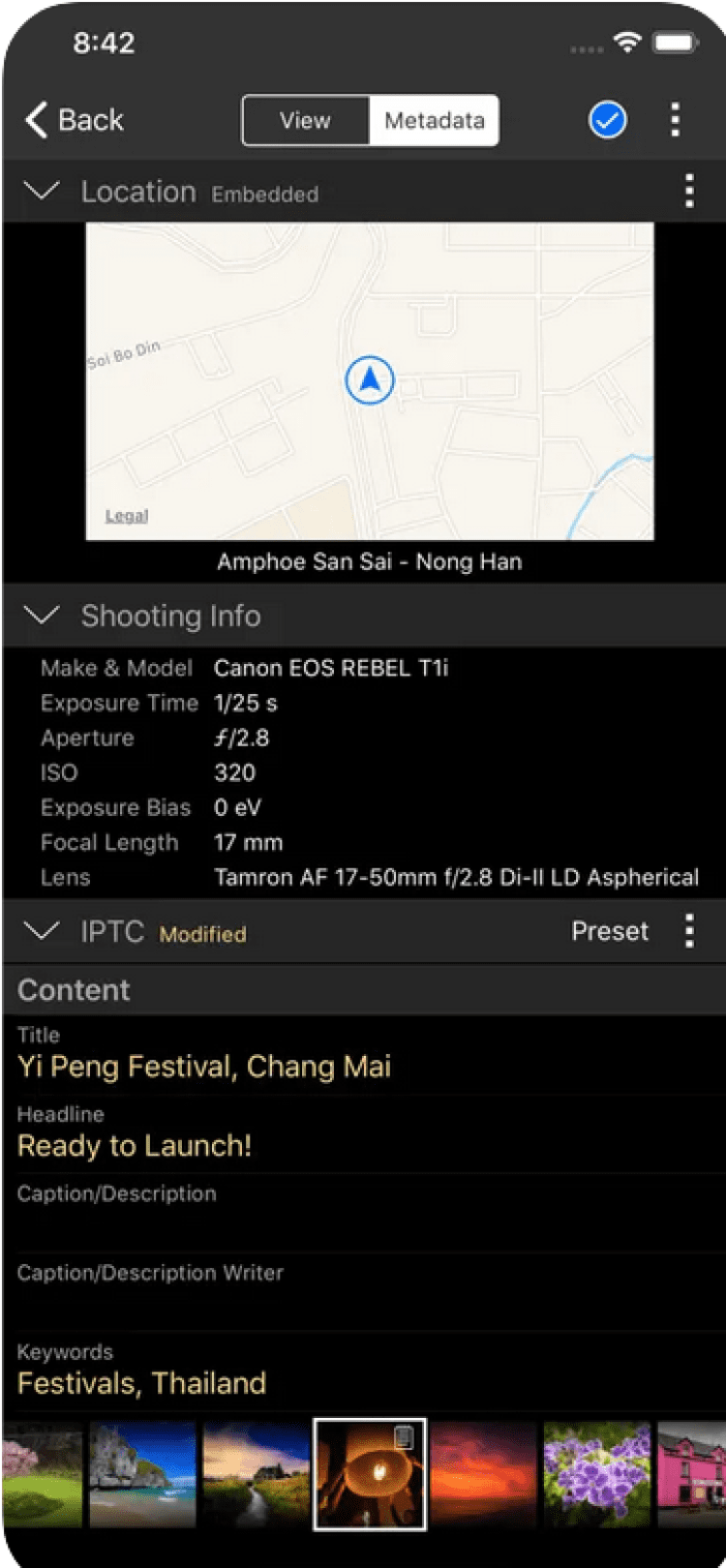The image size is (726, 1568).
Task: Collapse the Location section
Action: 42,192
